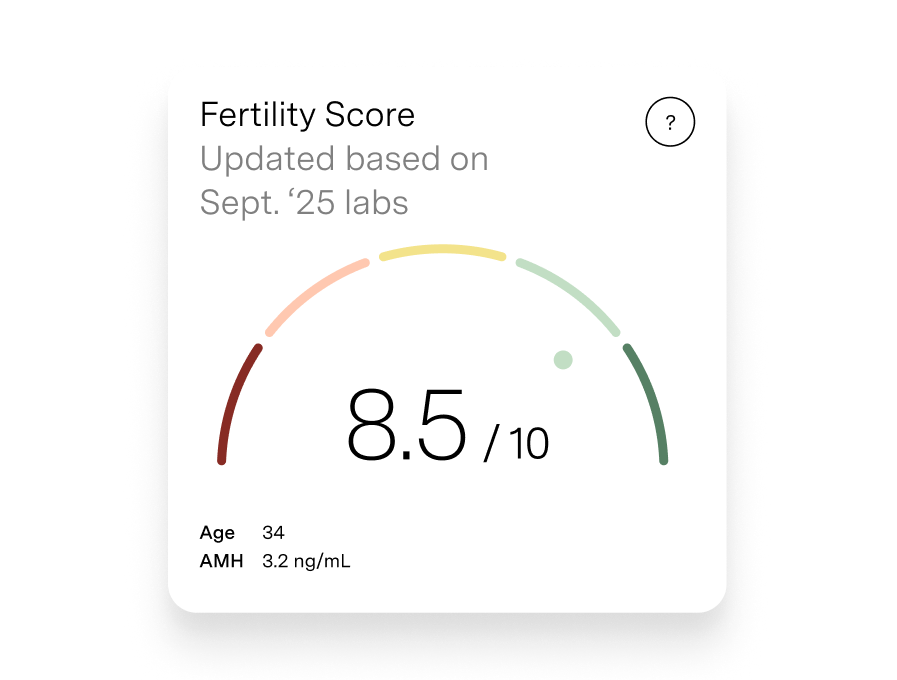Viewport: 897px width, 680px height.
Task: Open the Fertility Score help question mark
Action: (670, 122)
